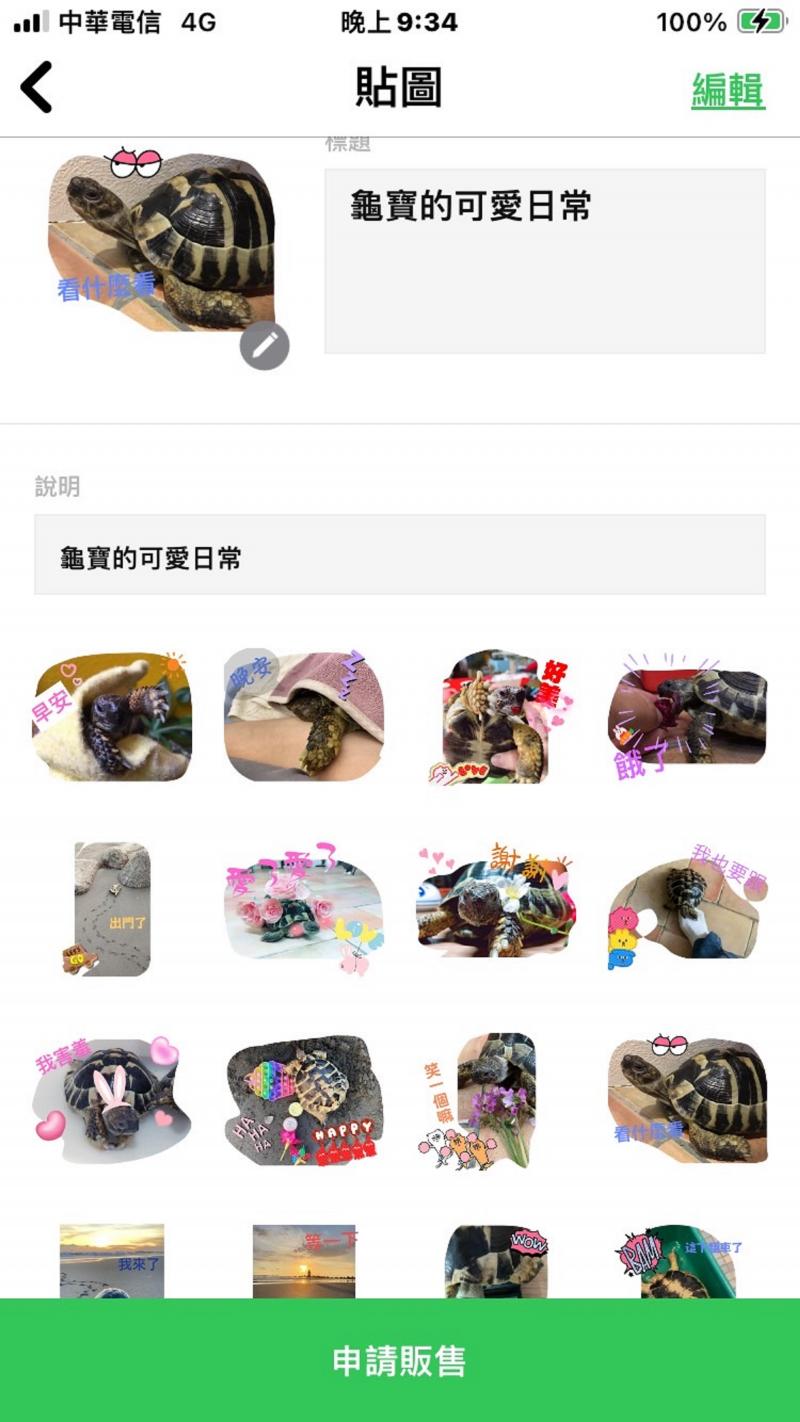Open the 早安 sticker

click(112, 716)
